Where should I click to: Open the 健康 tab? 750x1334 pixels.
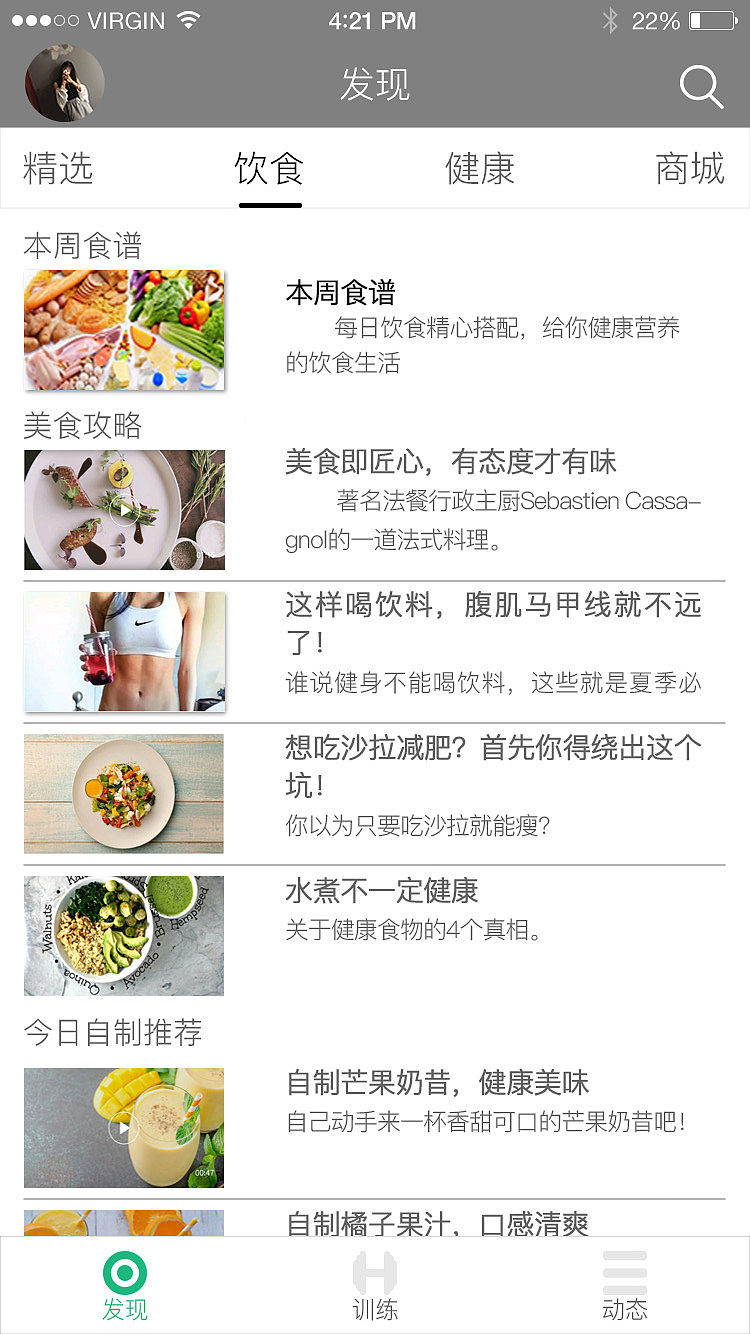tap(479, 170)
